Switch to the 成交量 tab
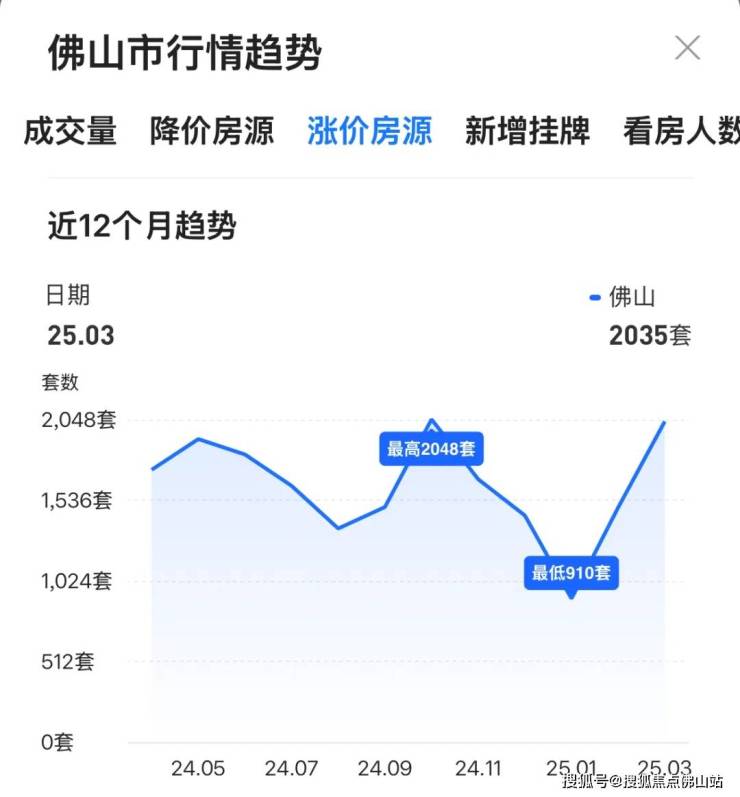 70,131
